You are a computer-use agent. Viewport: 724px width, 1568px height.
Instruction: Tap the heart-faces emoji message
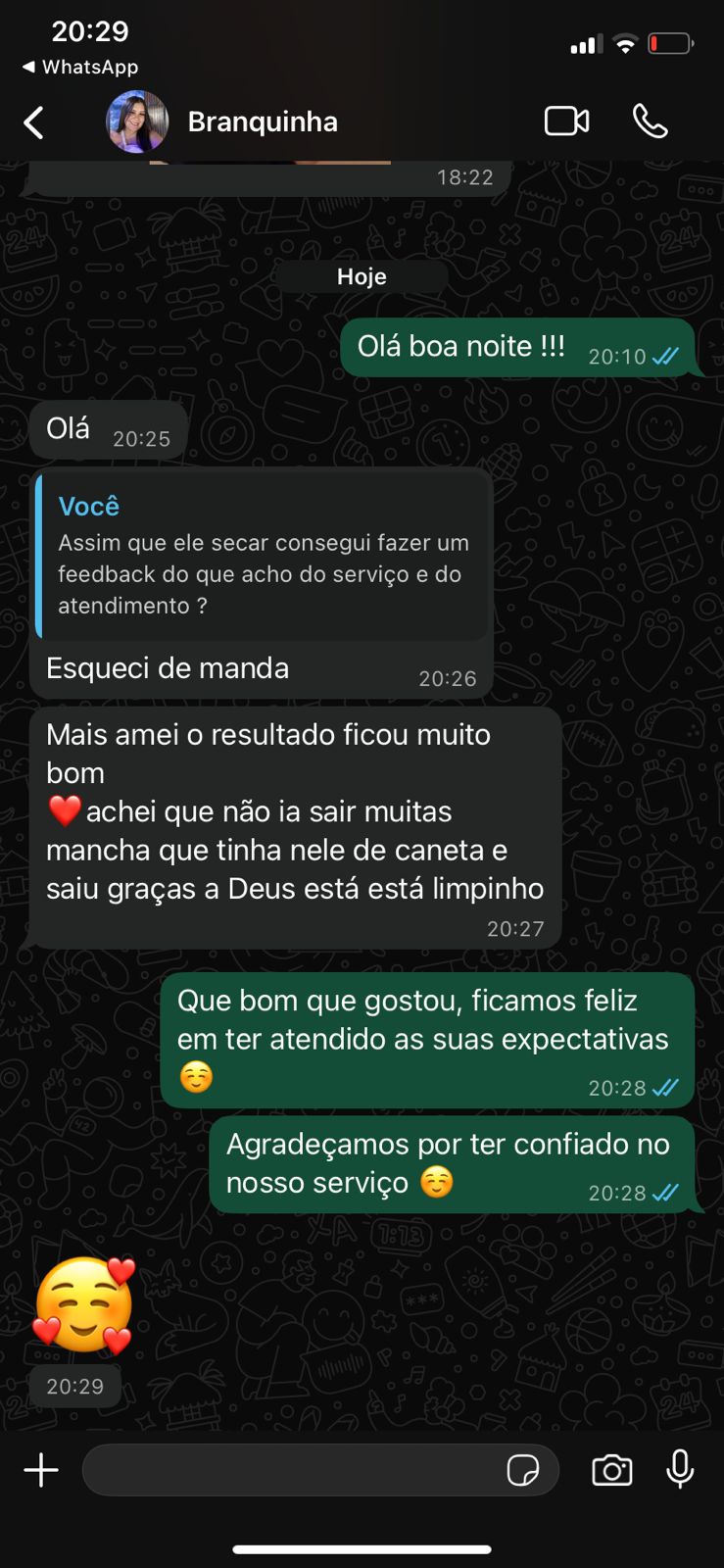(x=83, y=1303)
